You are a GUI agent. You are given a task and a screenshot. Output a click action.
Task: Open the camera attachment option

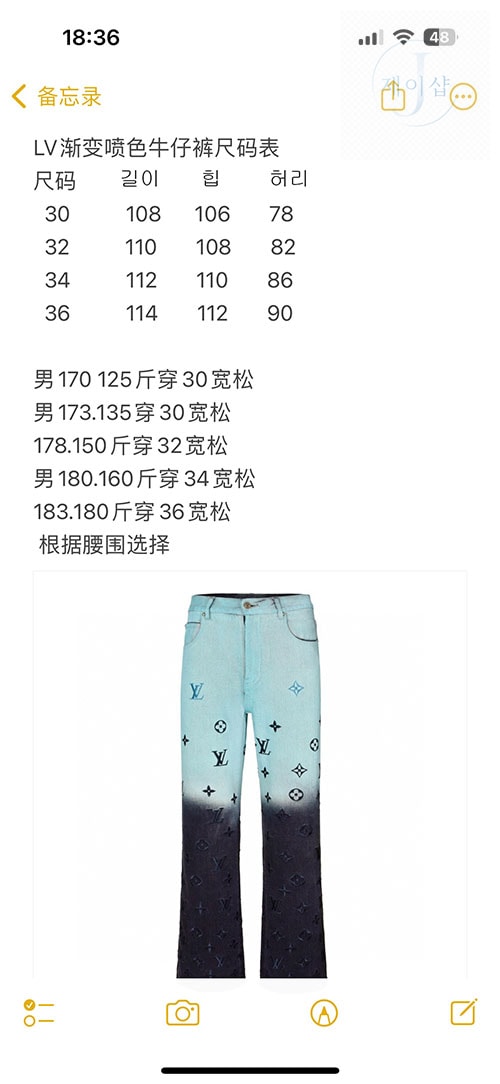click(183, 1013)
